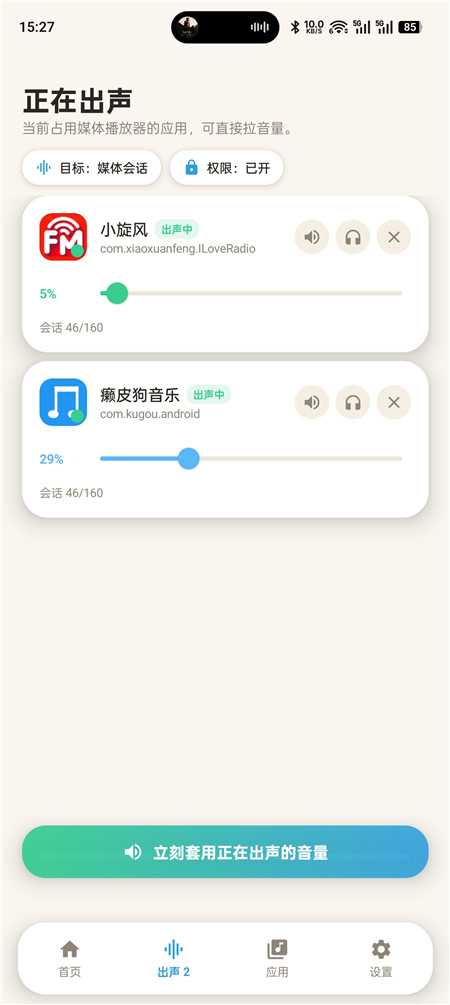Mute the speaker for 小旋风
450x1005 pixels.
click(312, 237)
